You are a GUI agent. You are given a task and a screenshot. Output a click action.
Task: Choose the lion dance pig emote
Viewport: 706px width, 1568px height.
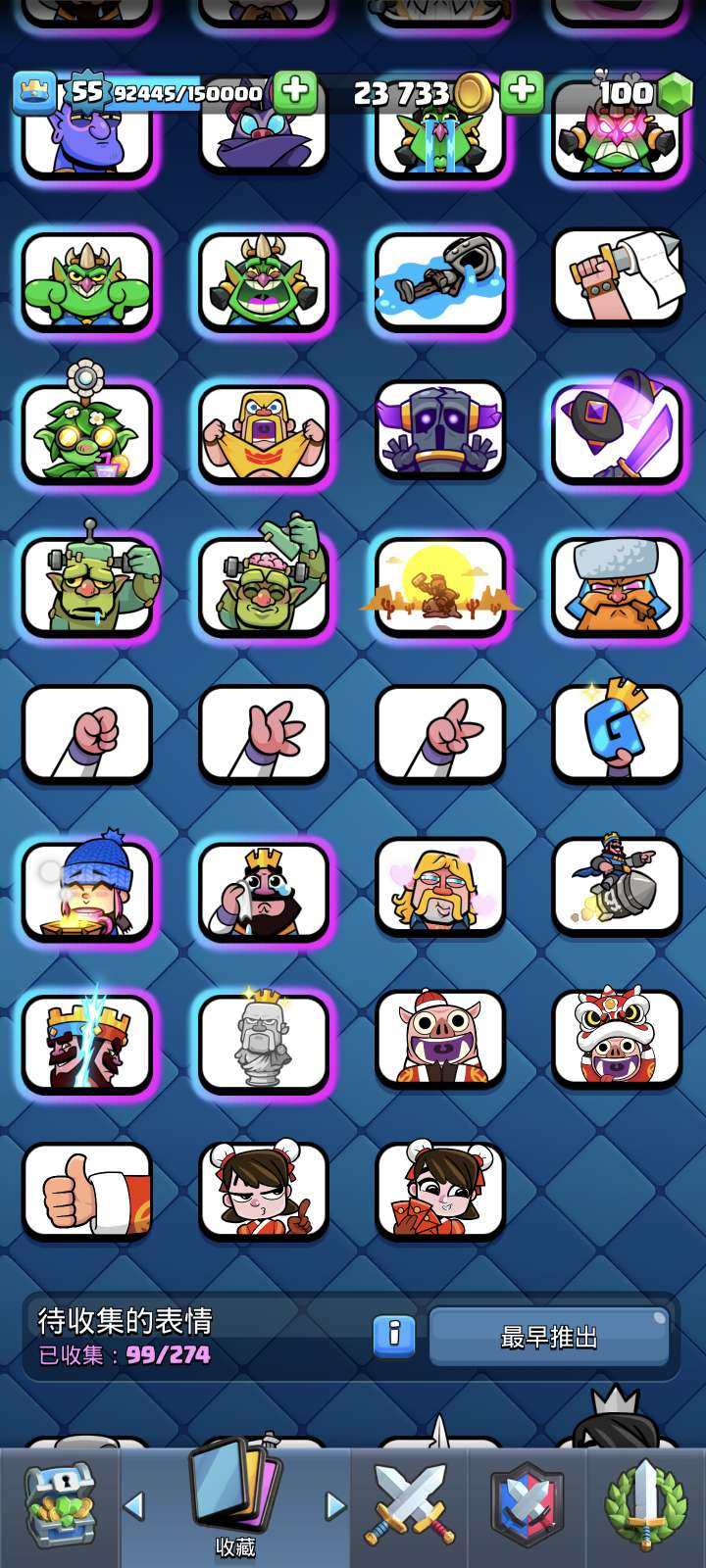click(x=617, y=1039)
